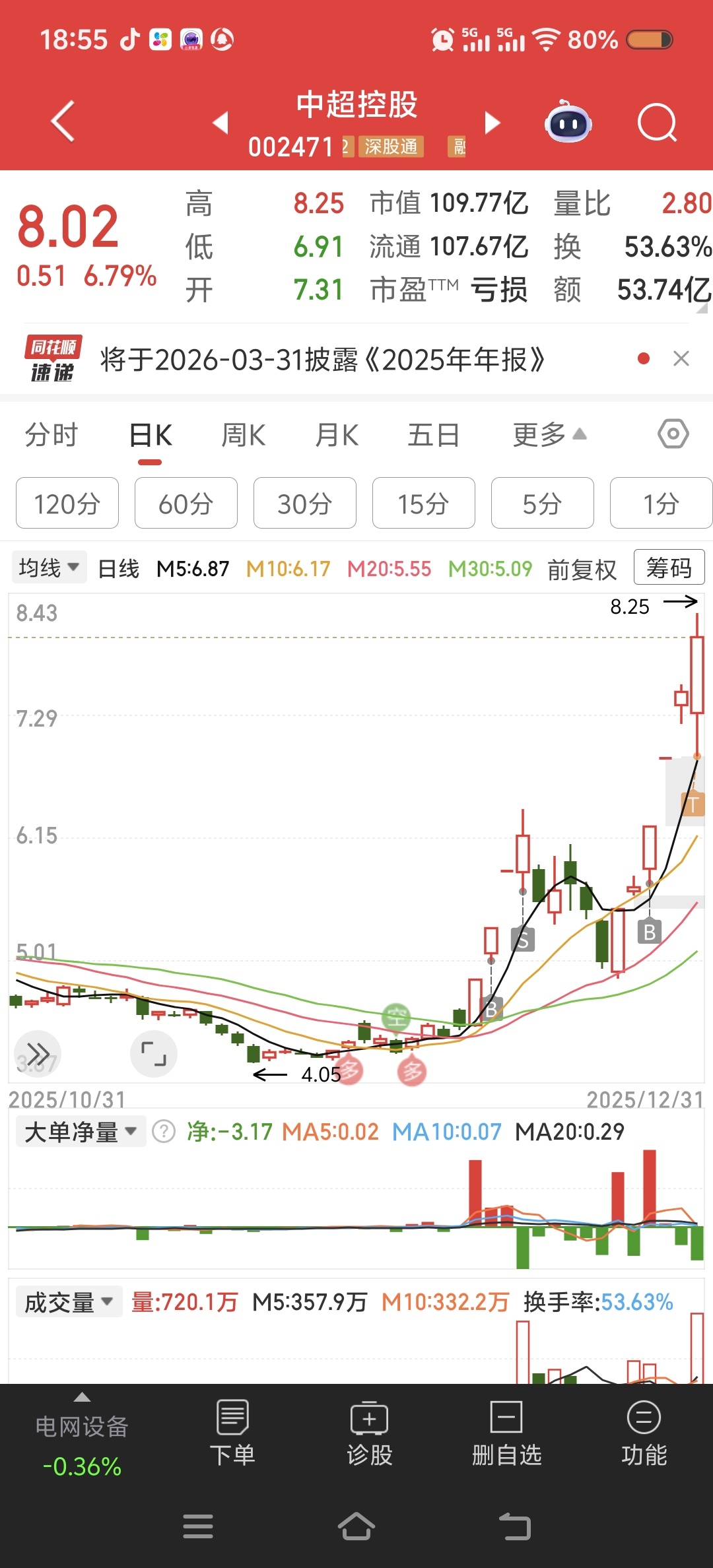Dismiss the 2025年年报 announcement banner
This screenshot has width=713, height=1568.
click(x=681, y=359)
